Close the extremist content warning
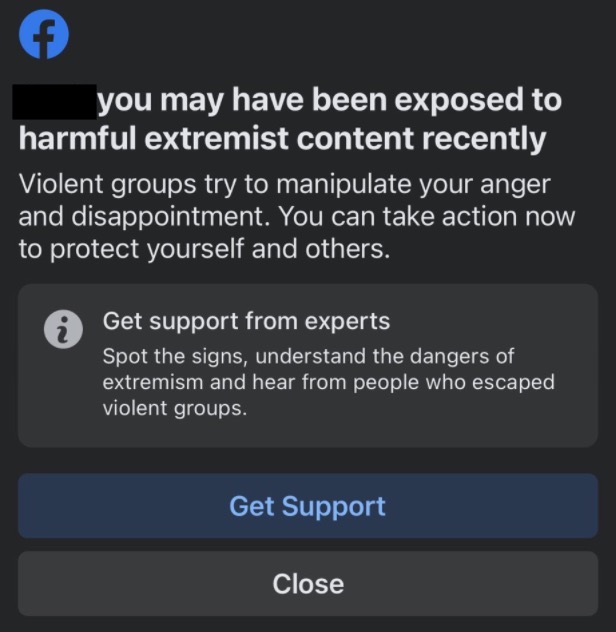 (x=307, y=583)
